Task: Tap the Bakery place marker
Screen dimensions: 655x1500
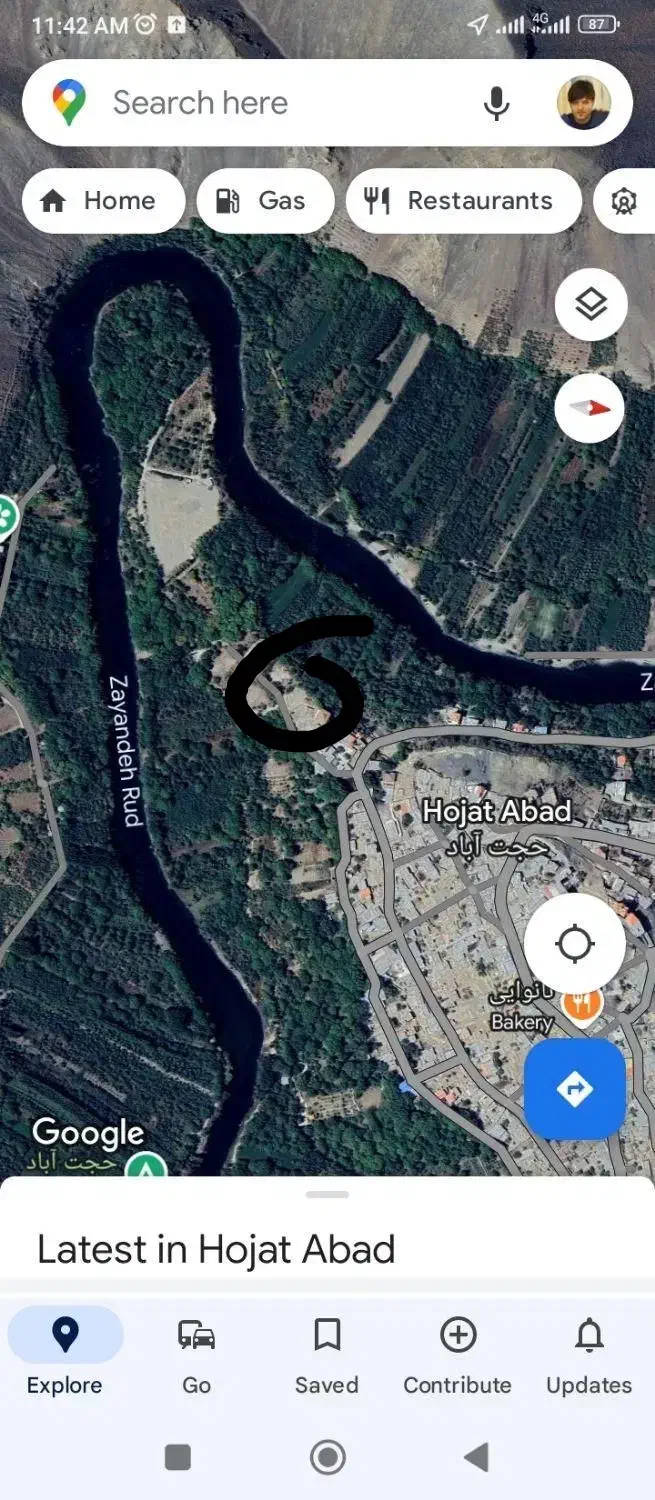Action: coord(581,1003)
